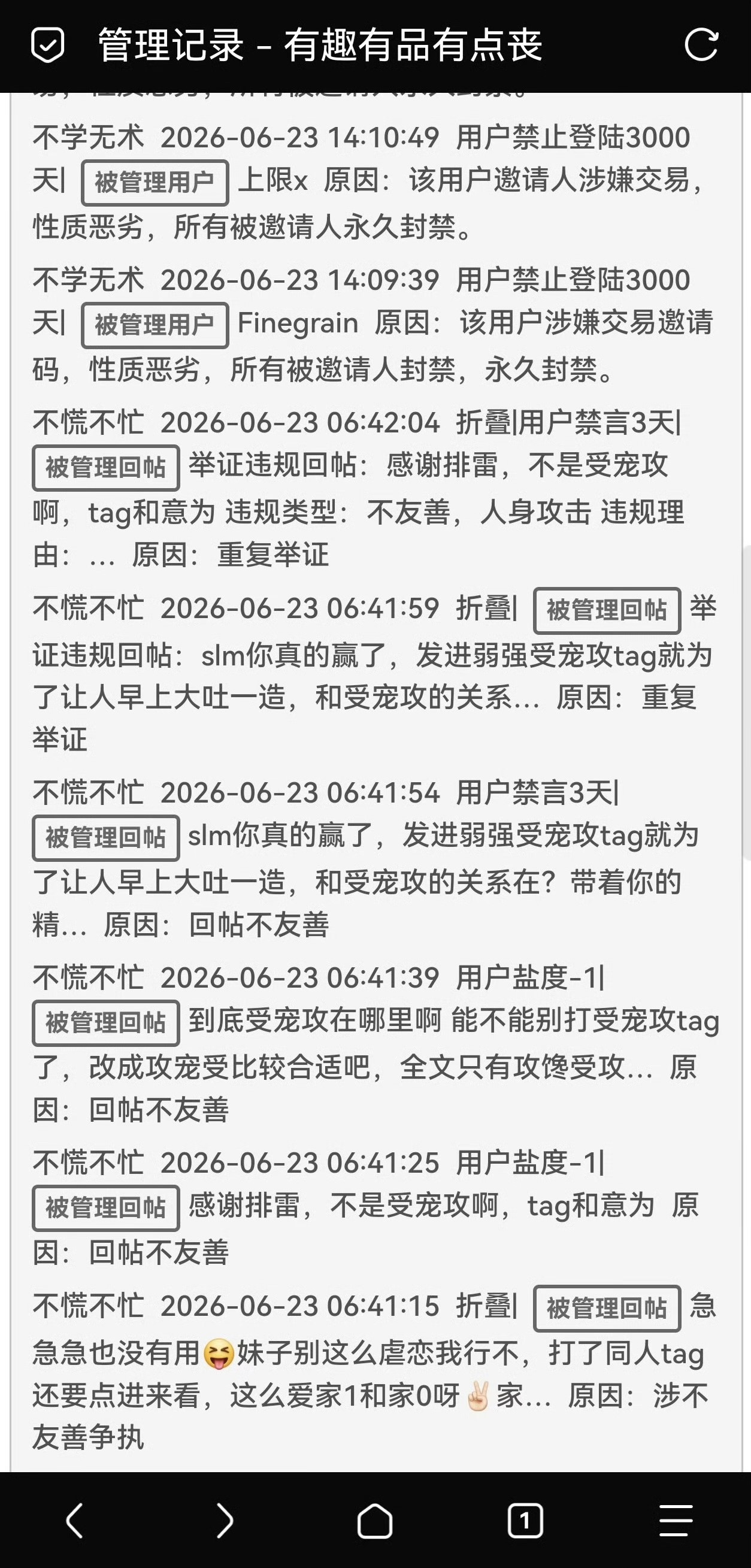
Task: Open 被管理回帖 in the 06:41:15 record
Action: [x=607, y=1308]
